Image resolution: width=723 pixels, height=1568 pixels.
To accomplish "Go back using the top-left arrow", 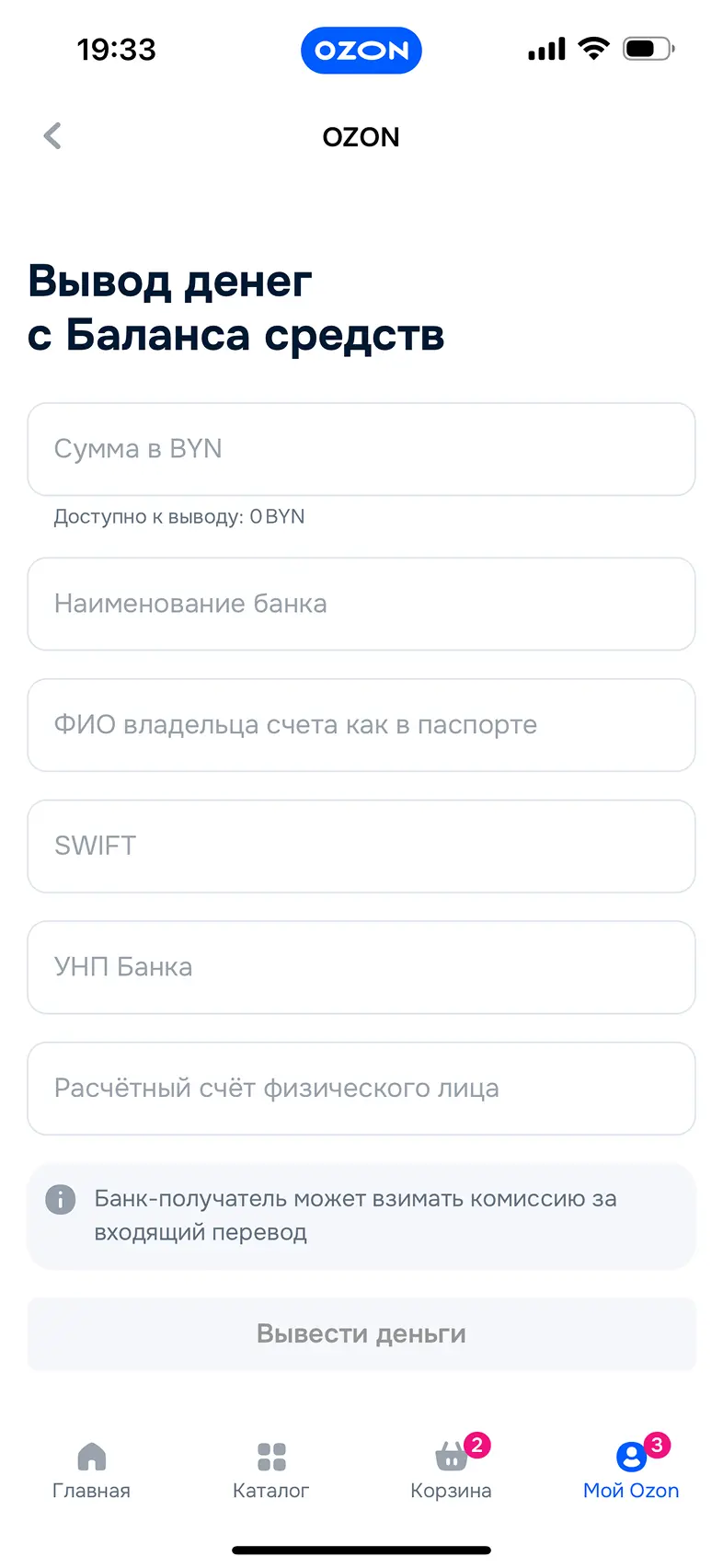I will [x=52, y=136].
